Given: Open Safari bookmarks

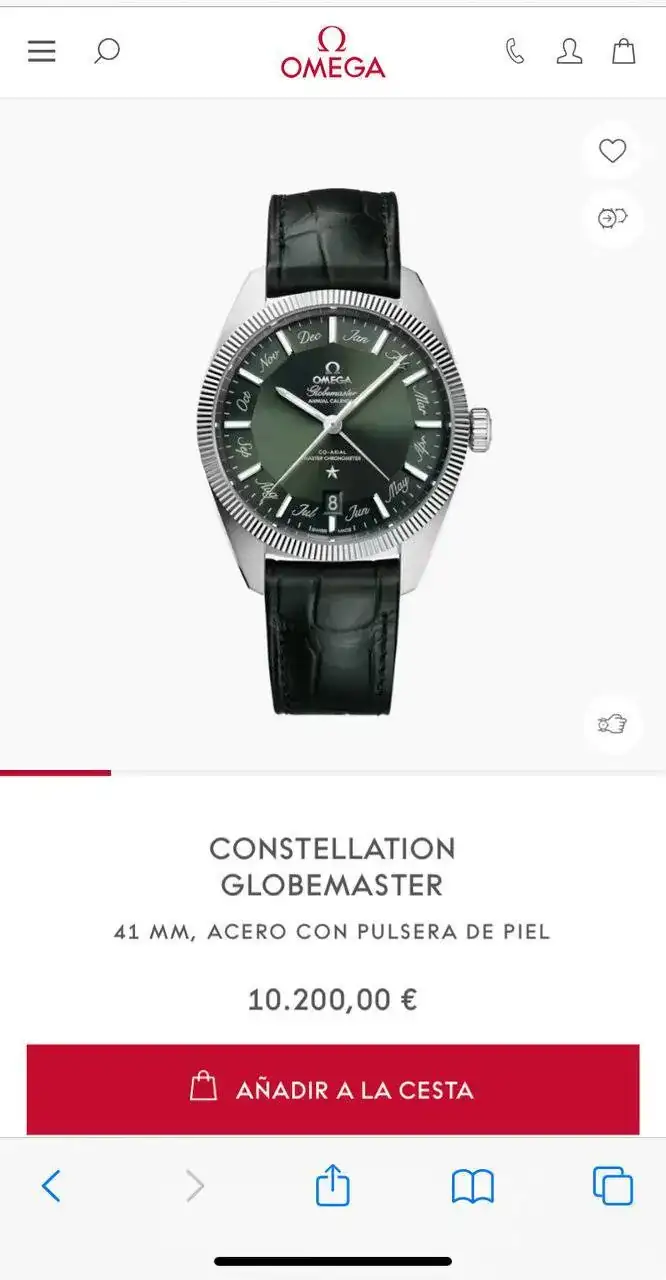Looking at the screenshot, I should click(x=473, y=1186).
